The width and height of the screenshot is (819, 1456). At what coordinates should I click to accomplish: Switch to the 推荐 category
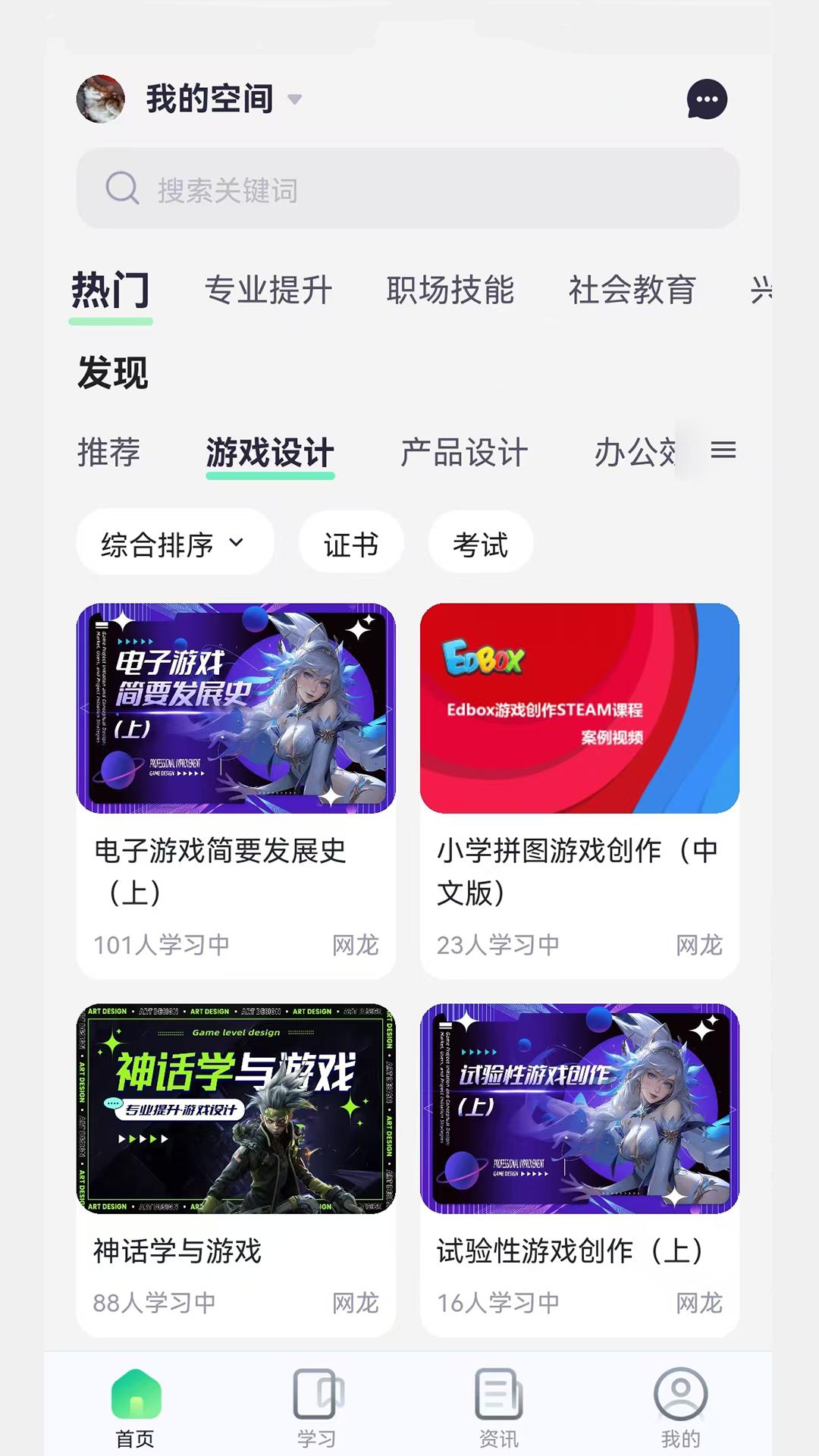point(109,453)
